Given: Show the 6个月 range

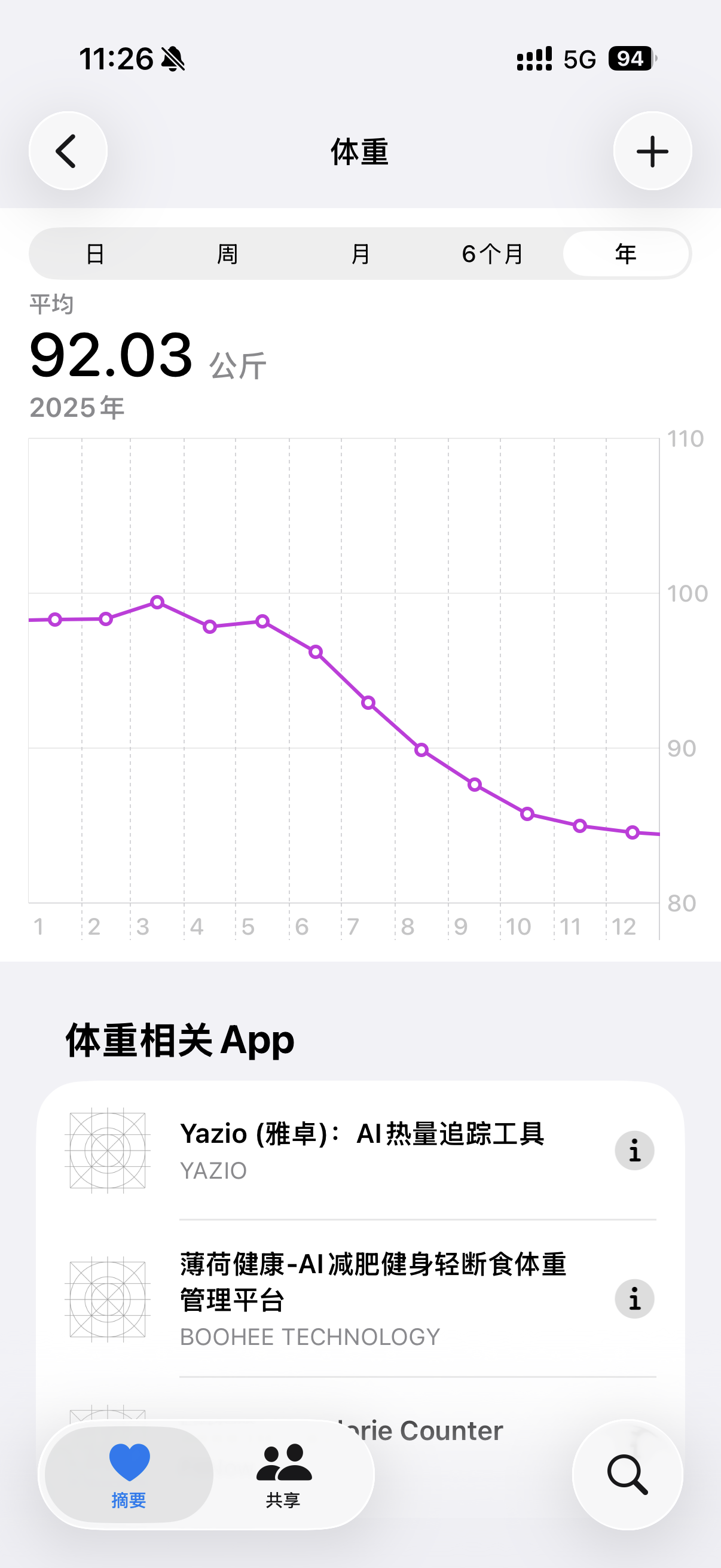Looking at the screenshot, I should (x=493, y=254).
